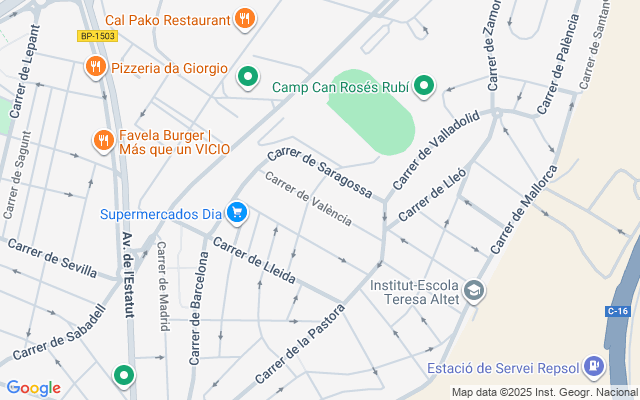Select the Pizzeria da Giorgio marker
640x400 pixels.
click(96, 67)
